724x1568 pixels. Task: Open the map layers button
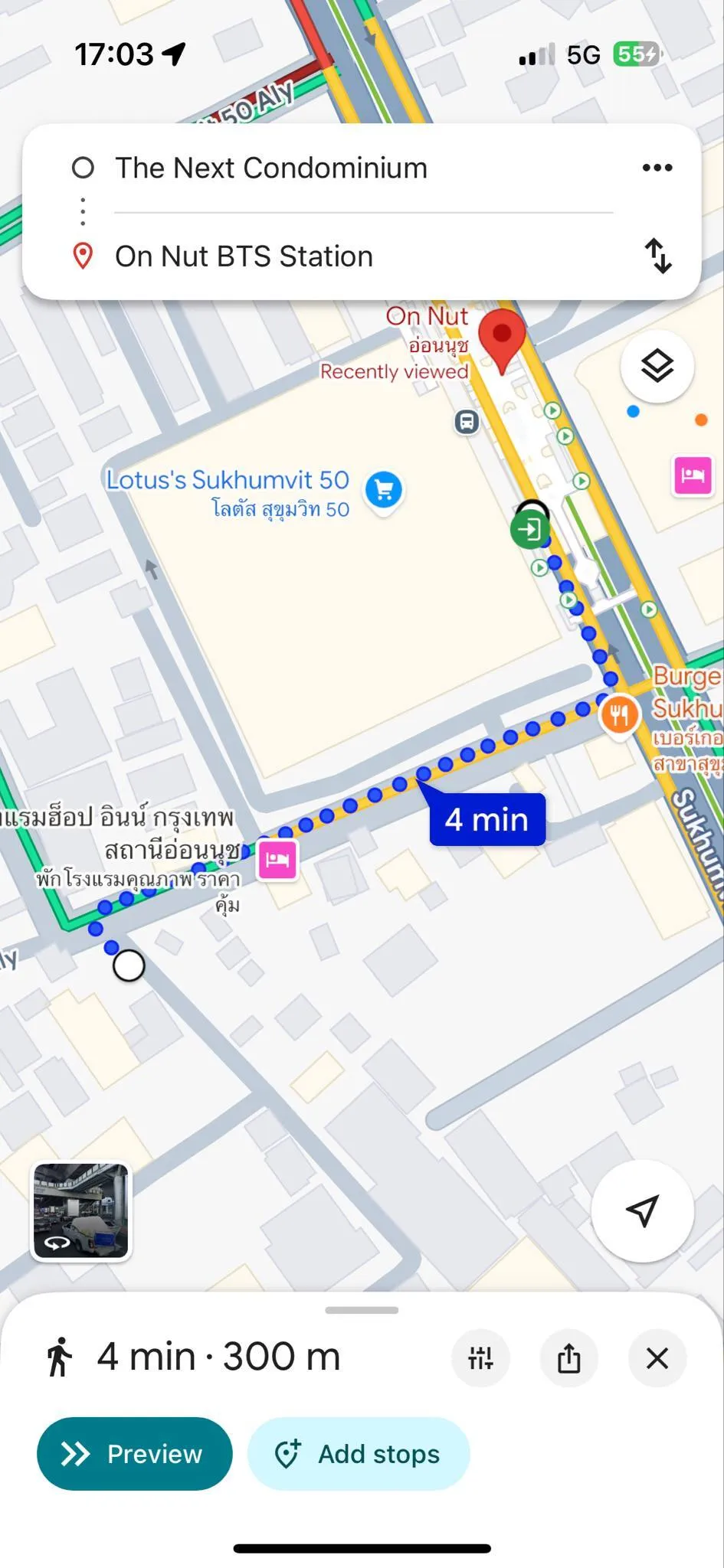click(x=657, y=366)
